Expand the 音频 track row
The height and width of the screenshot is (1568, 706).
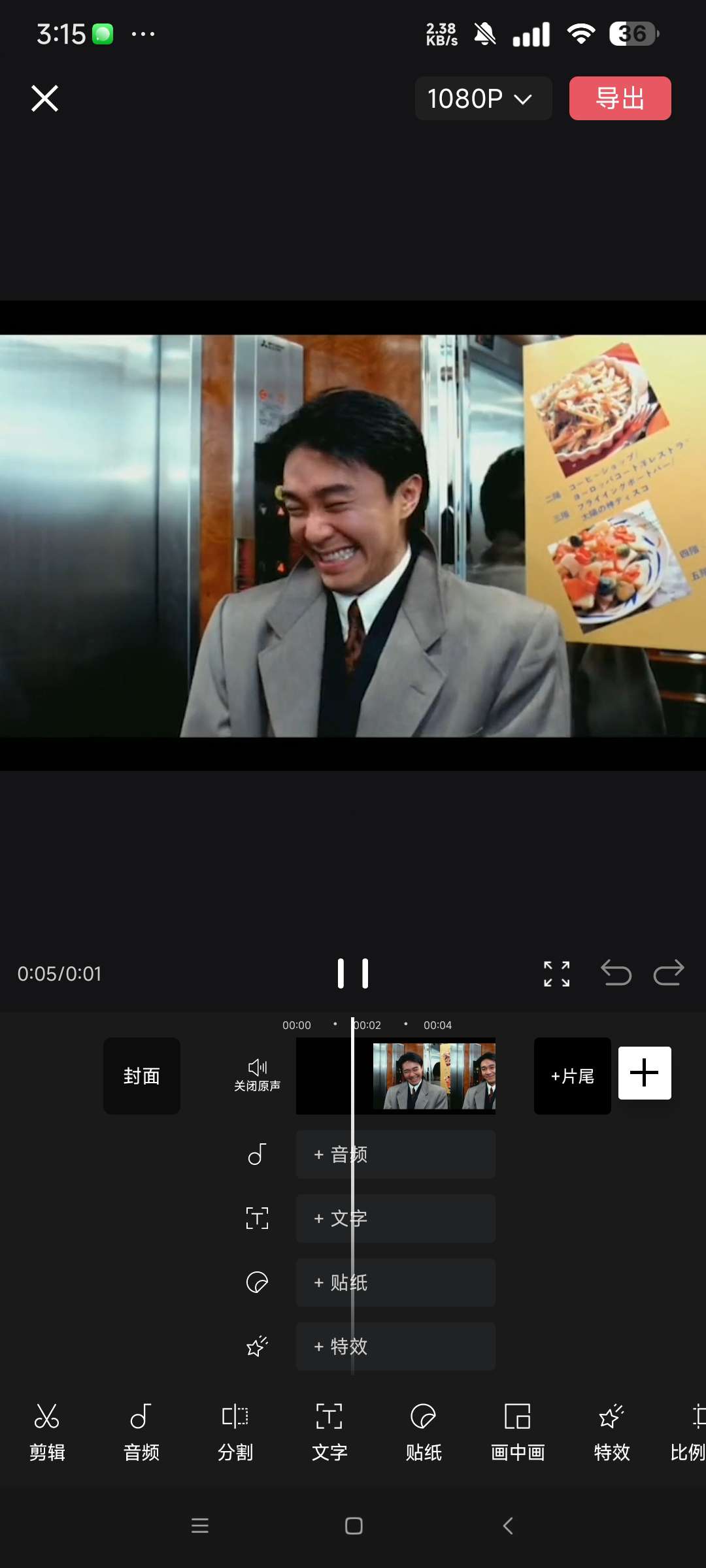(395, 1154)
